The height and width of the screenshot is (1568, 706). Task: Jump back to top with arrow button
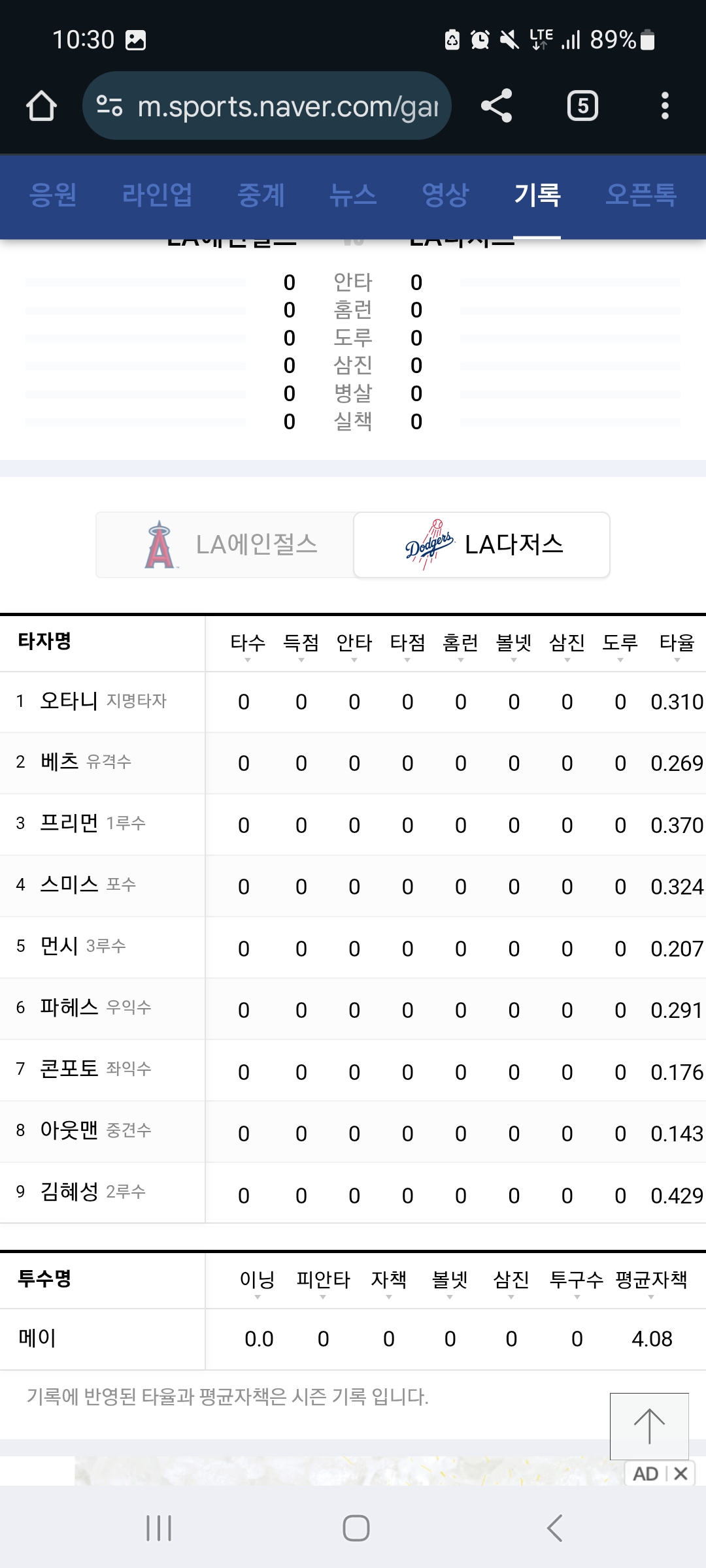coord(649,1426)
